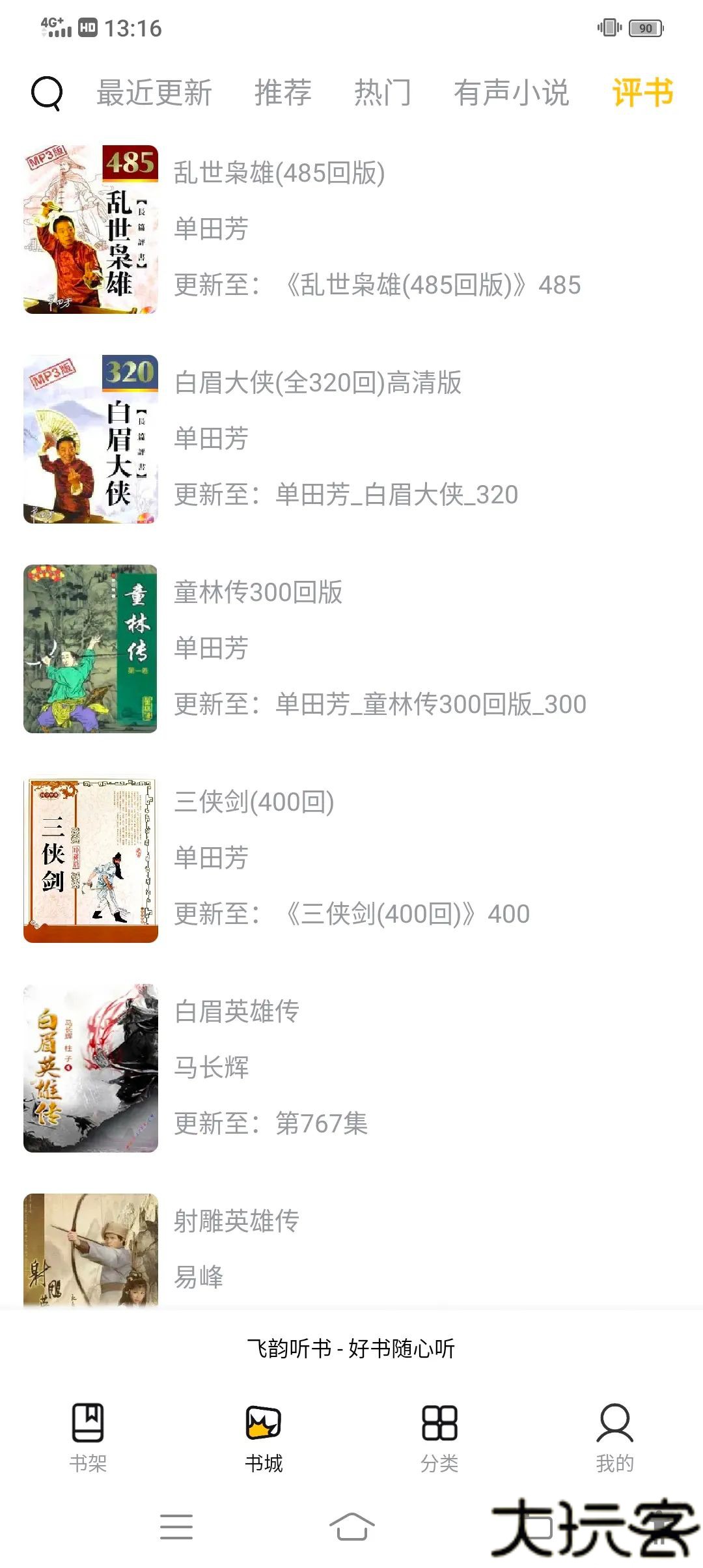Switch to the 最近更新 tab

155,94
